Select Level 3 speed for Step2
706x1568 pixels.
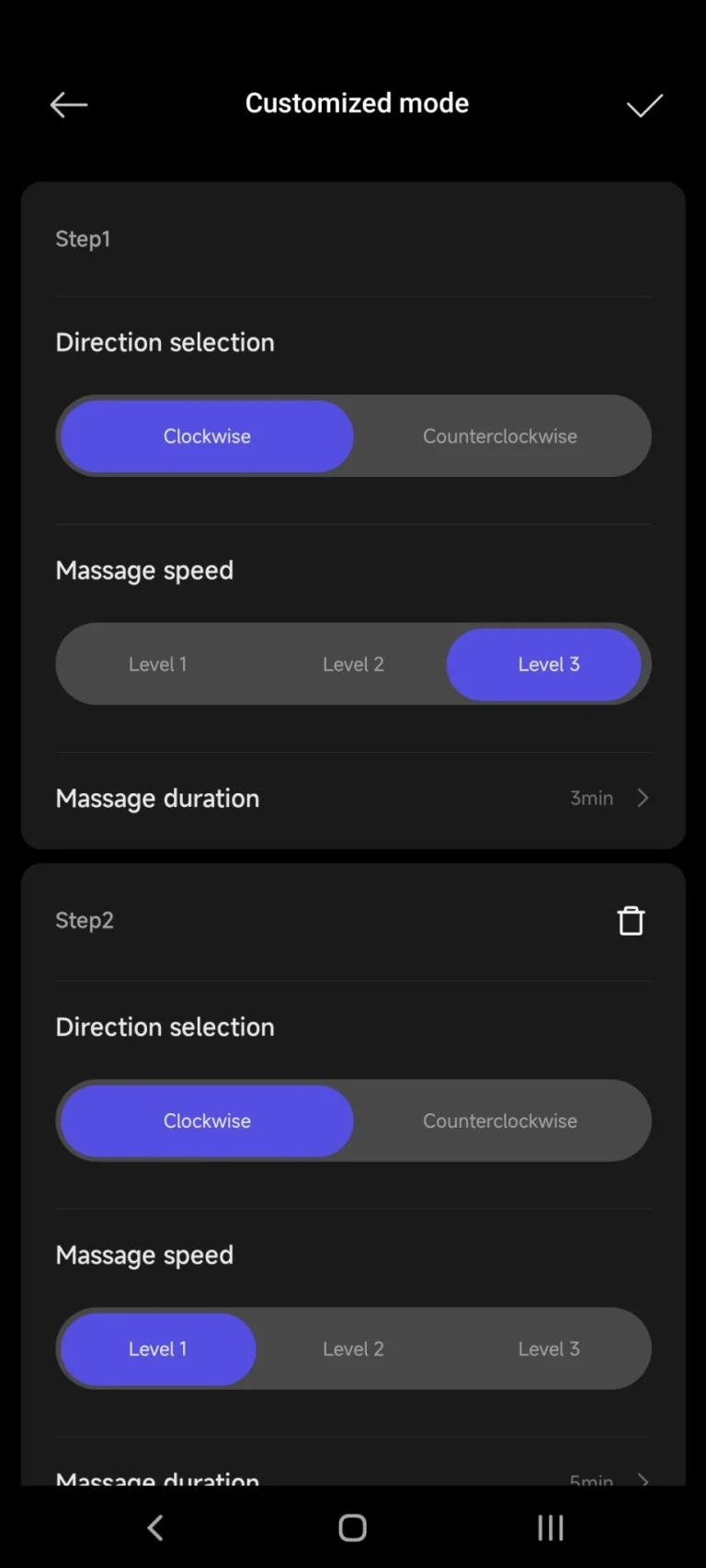click(x=549, y=1348)
